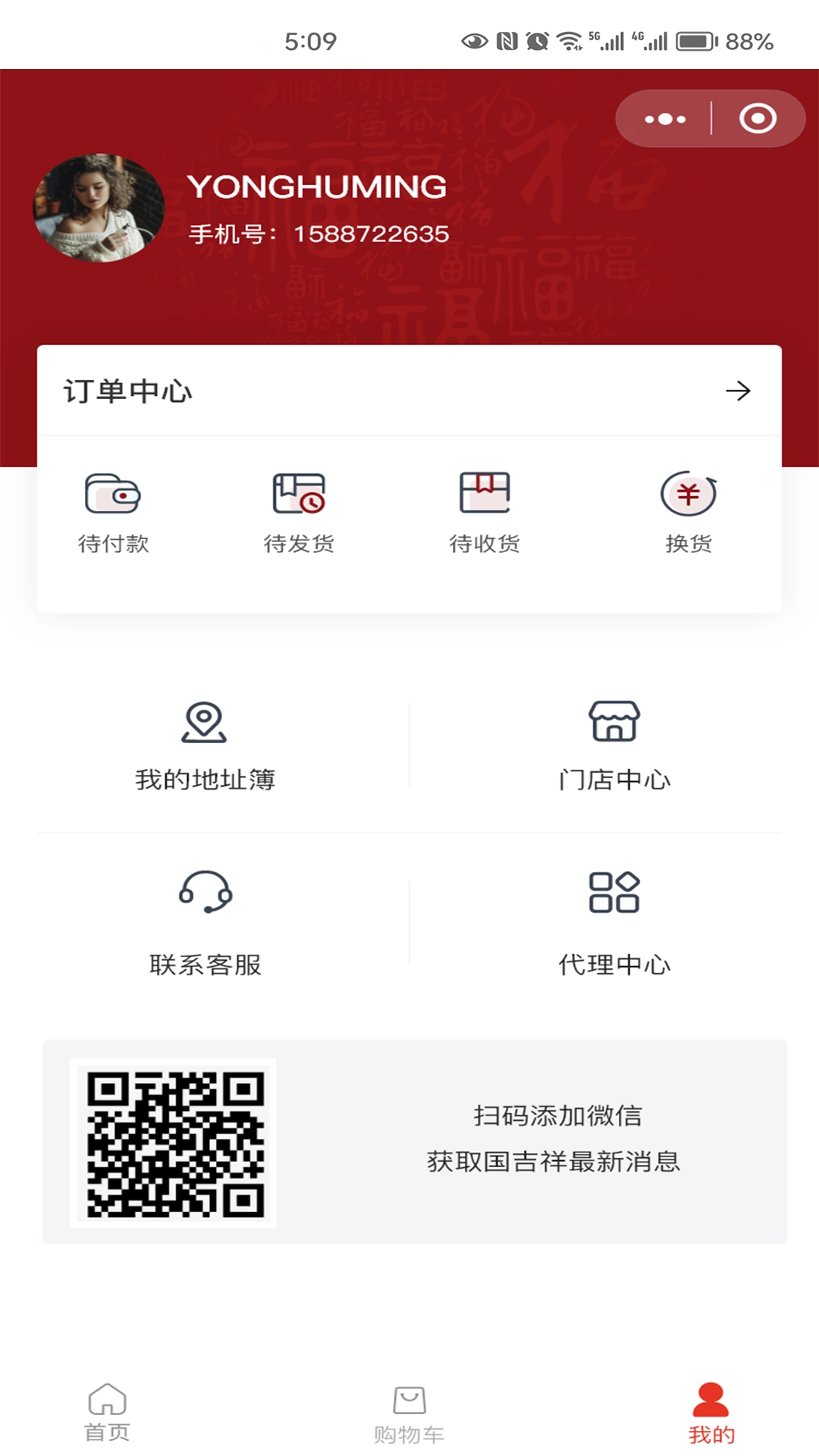Tap the YONGHUMING username text
The width and height of the screenshot is (819, 1456).
pyautogui.click(x=318, y=187)
